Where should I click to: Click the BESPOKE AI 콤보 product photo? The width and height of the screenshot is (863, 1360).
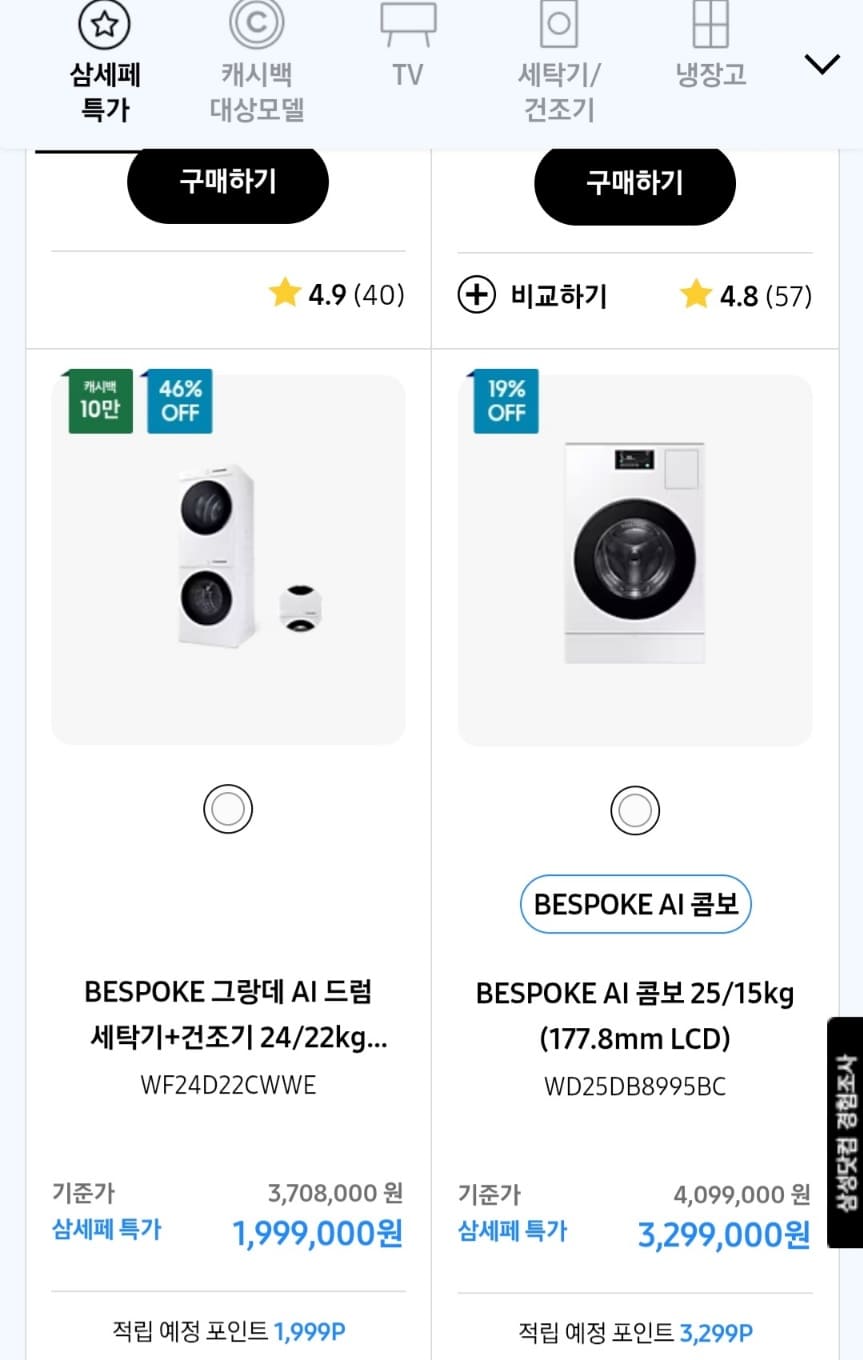pyautogui.click(x=634, y=555)
